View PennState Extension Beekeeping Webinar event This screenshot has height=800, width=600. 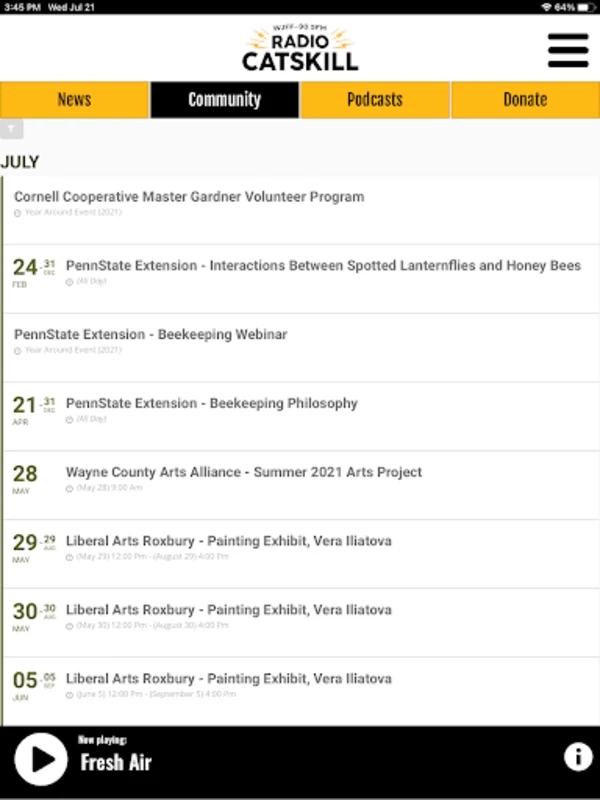(301, 348)
